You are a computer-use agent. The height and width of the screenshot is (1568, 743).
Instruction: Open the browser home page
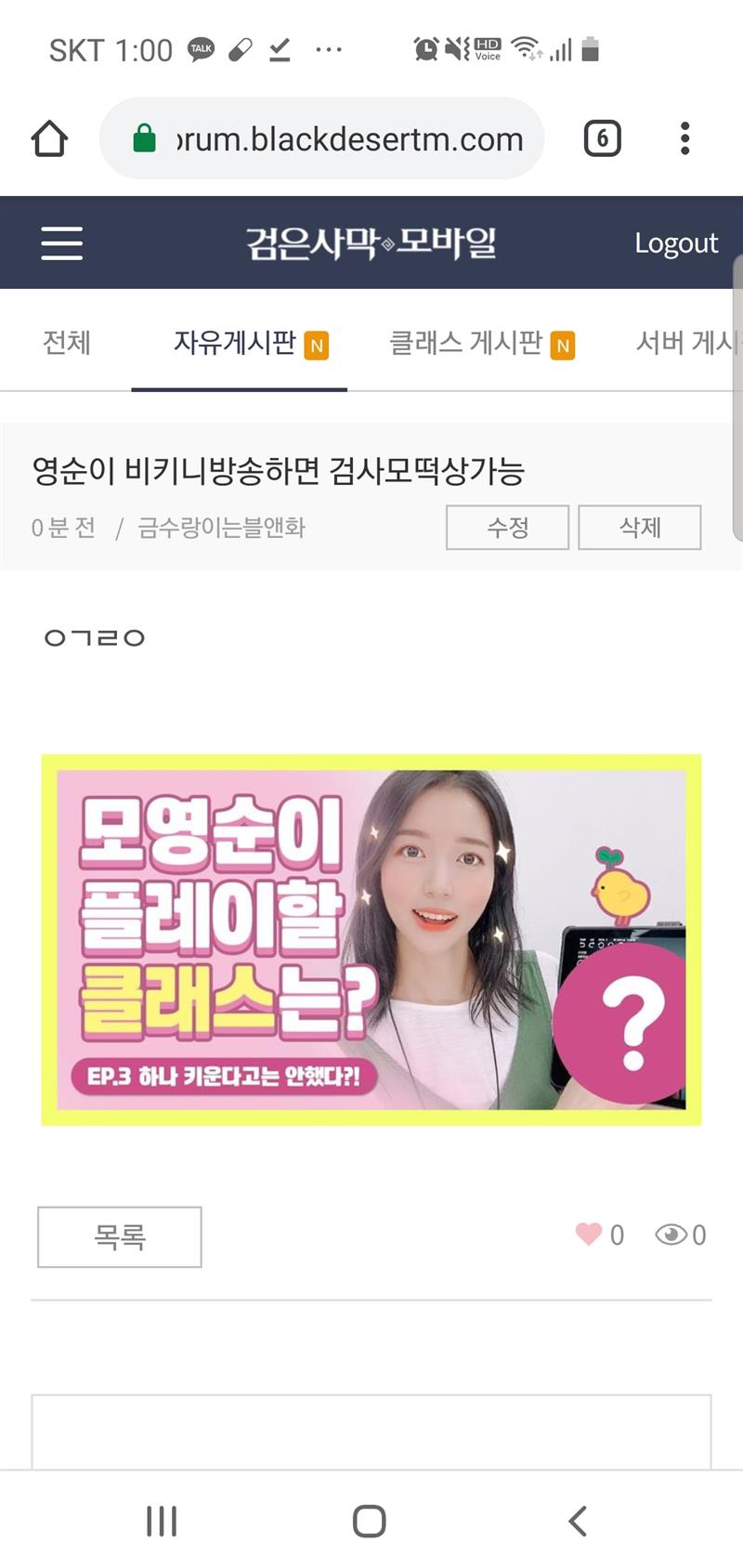(x=49, y=139)
